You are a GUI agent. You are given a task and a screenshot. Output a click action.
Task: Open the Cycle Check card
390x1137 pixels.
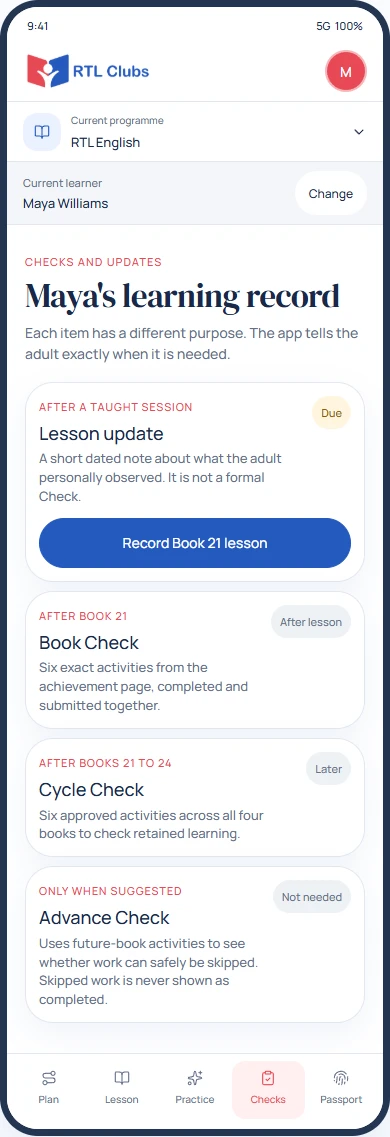[195, 798]
